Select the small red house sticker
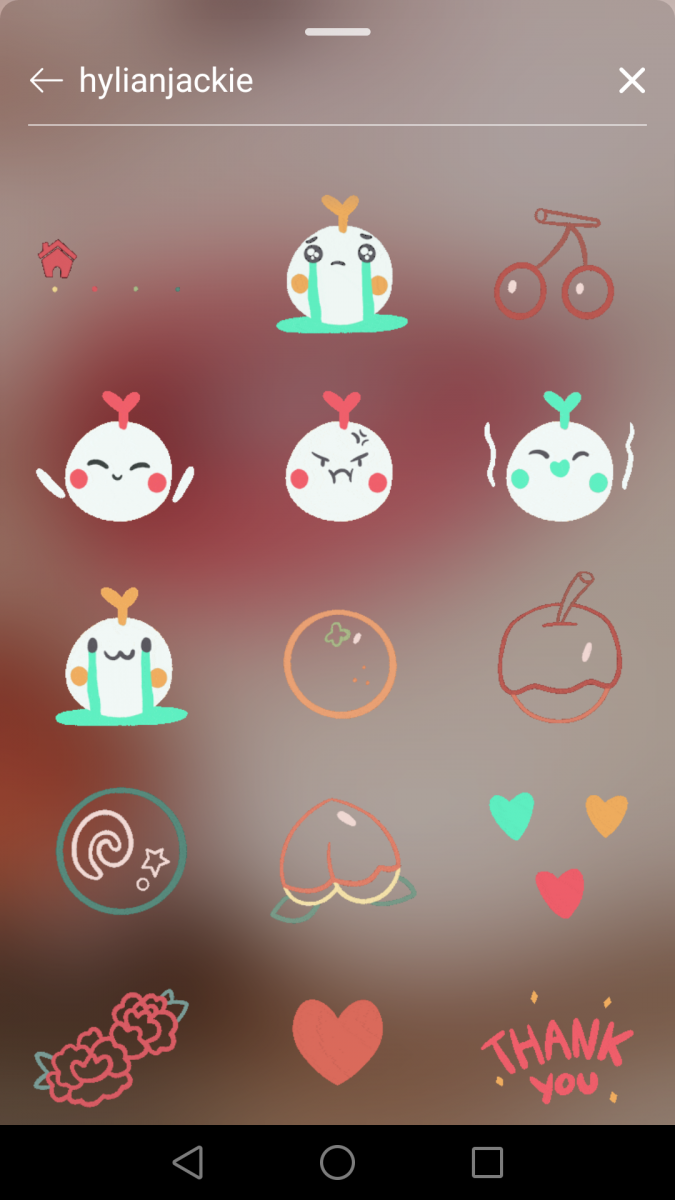675x1200 pixels. click(x=58, y=259)
